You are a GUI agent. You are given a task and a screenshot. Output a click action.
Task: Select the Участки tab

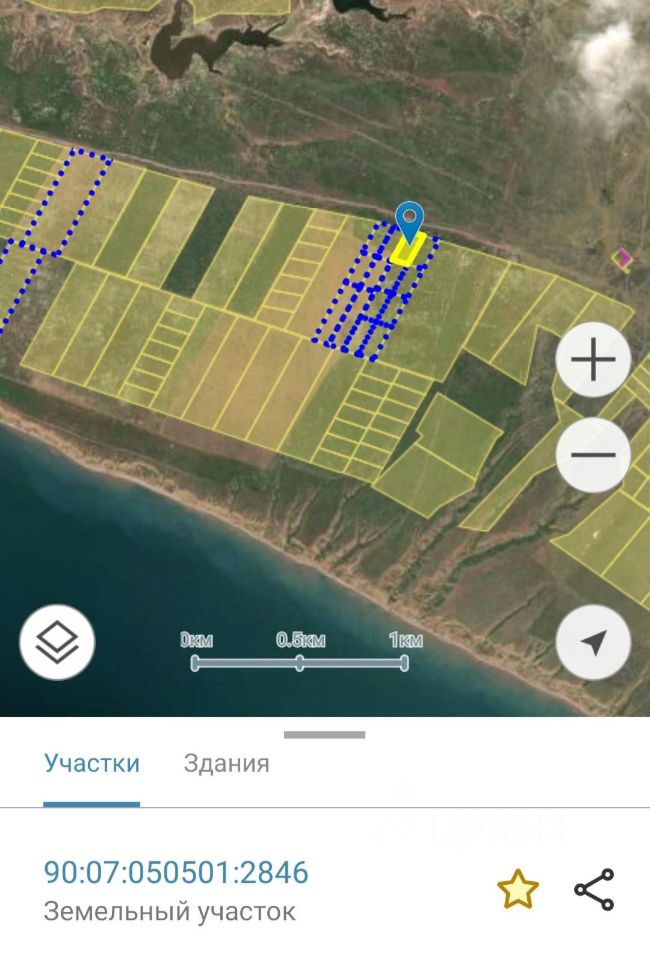pyautogui.click(x=91, y=764)
